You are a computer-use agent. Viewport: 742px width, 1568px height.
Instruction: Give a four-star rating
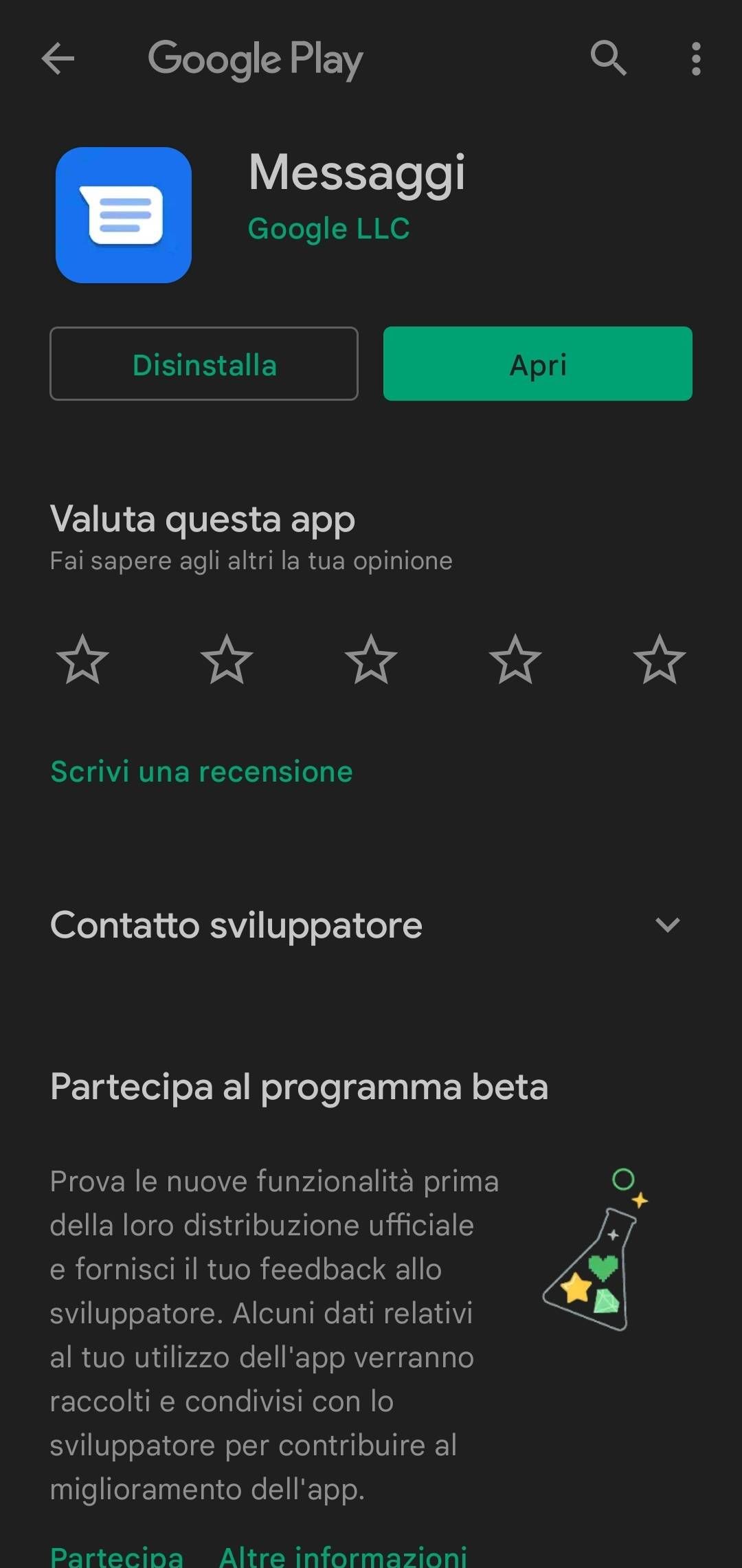pyautogui.click(x=515, y=660)
